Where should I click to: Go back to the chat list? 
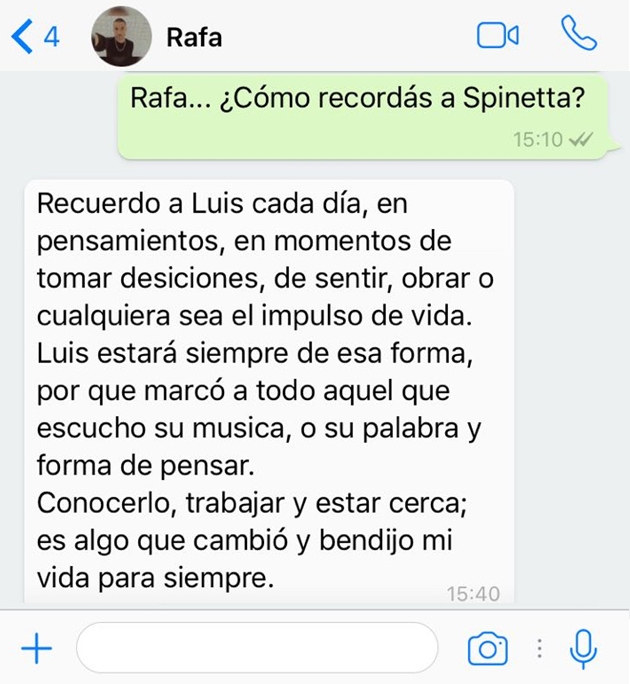point(34,37)
